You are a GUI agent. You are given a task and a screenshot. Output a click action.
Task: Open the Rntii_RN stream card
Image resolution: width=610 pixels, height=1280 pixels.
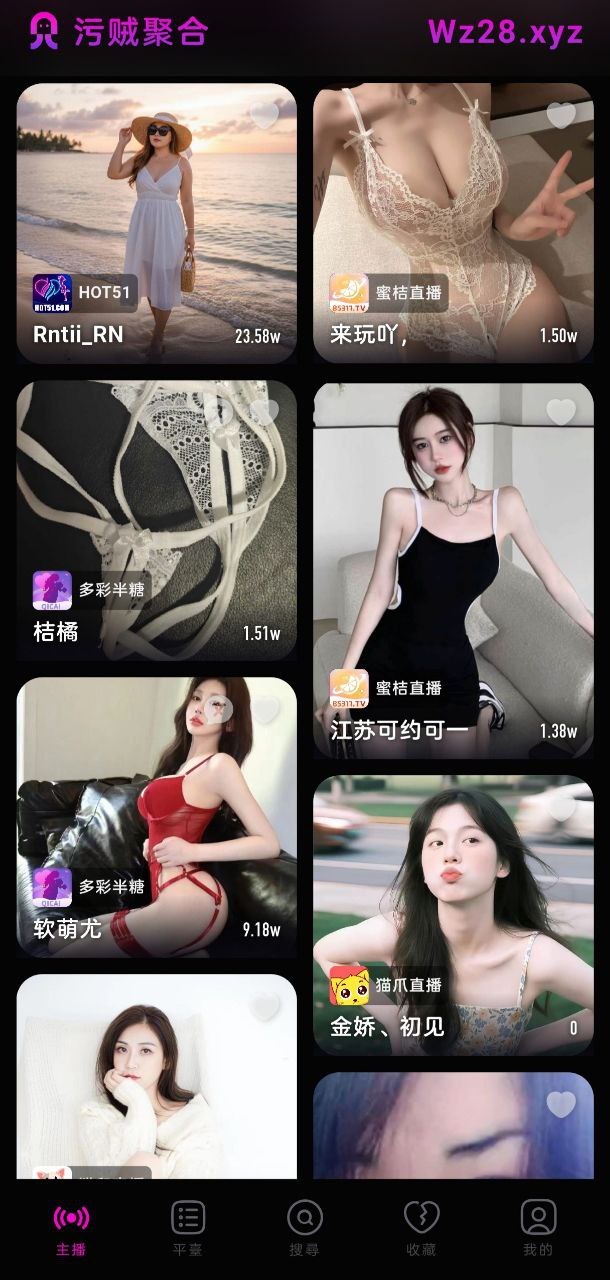156,222
